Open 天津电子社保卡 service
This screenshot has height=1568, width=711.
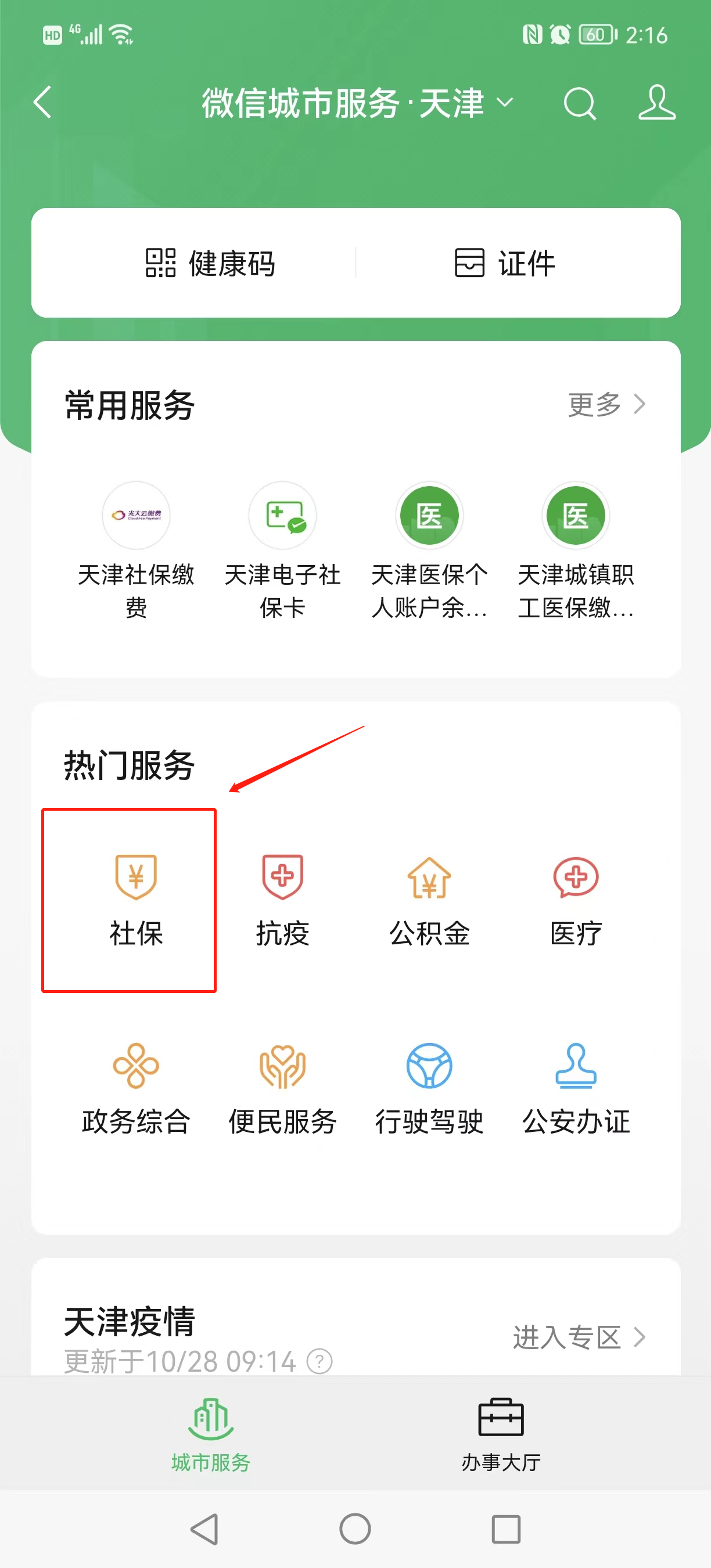[282, 548]
